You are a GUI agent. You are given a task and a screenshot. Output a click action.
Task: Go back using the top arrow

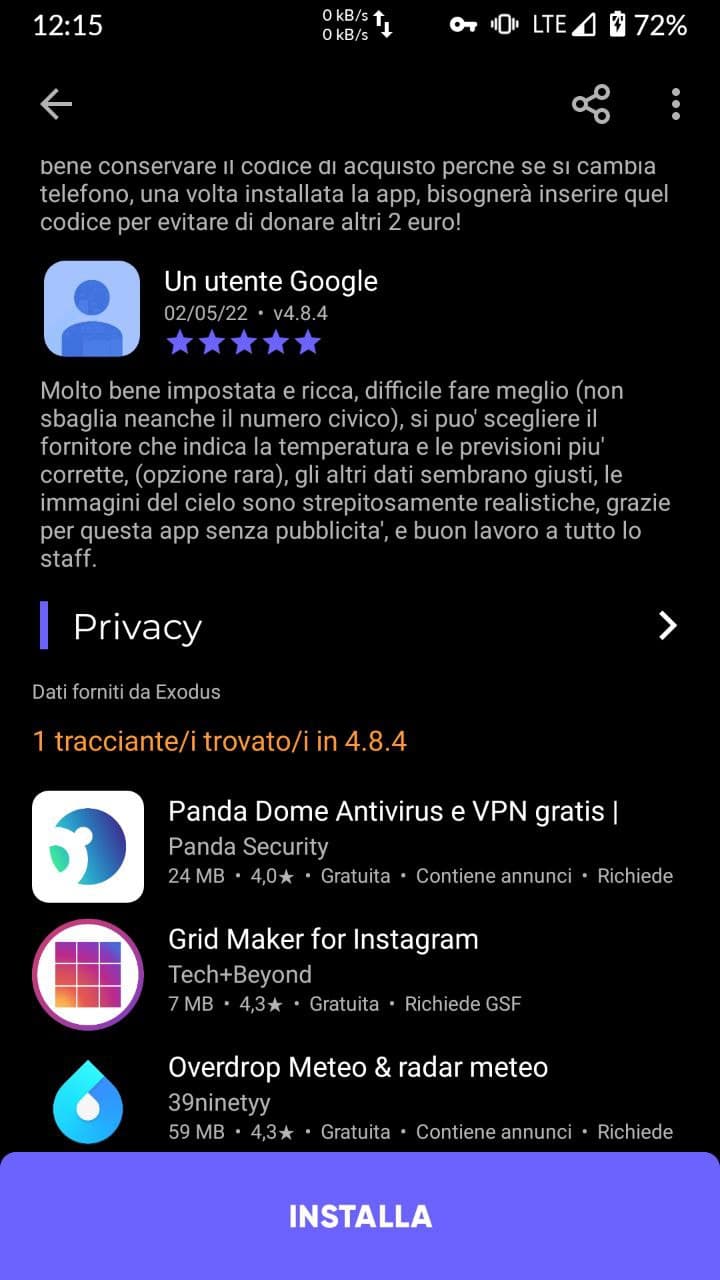point(56,104)
